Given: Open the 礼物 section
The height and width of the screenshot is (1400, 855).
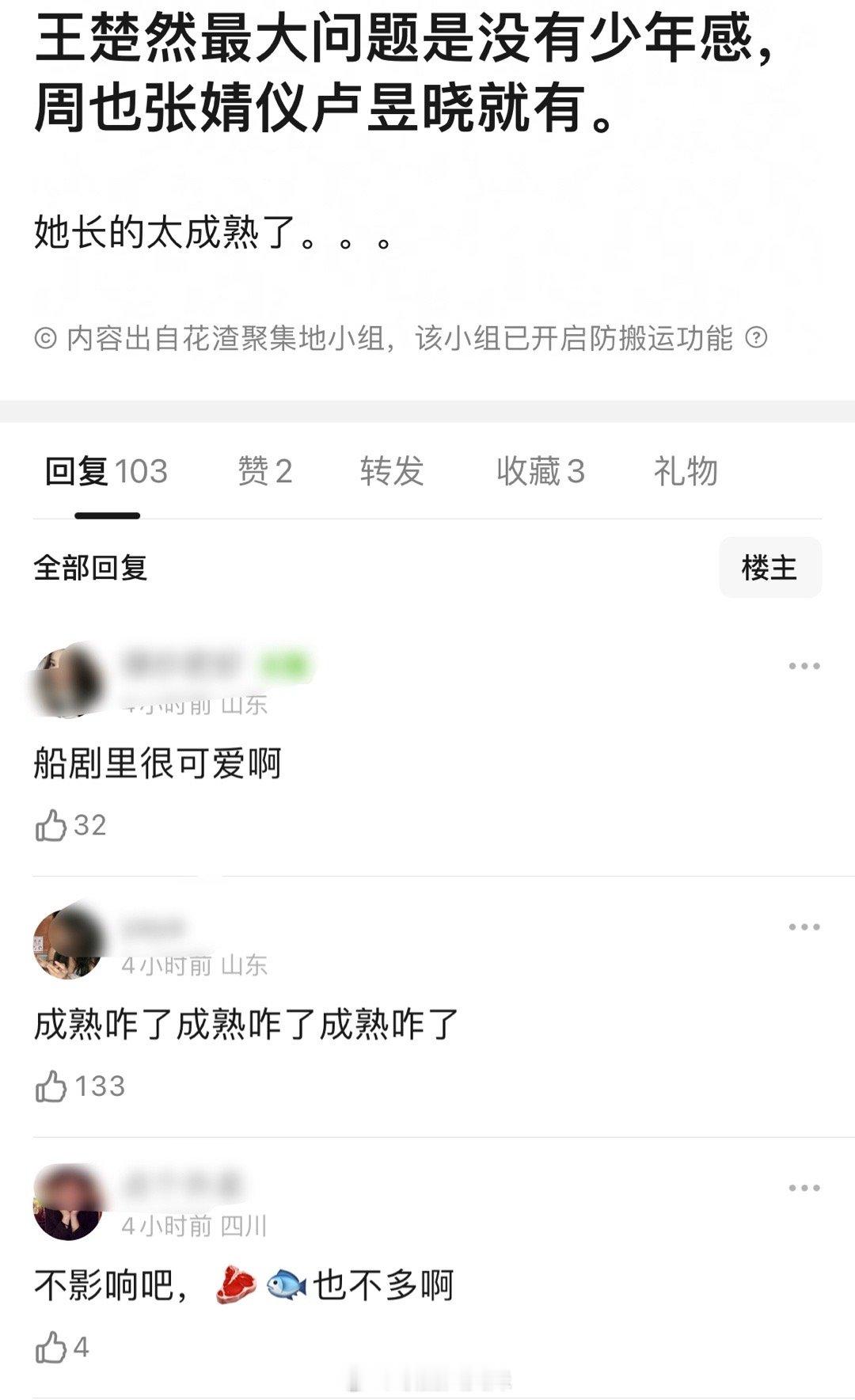Looking at the screenshot, I should click(x=687, y=473).
